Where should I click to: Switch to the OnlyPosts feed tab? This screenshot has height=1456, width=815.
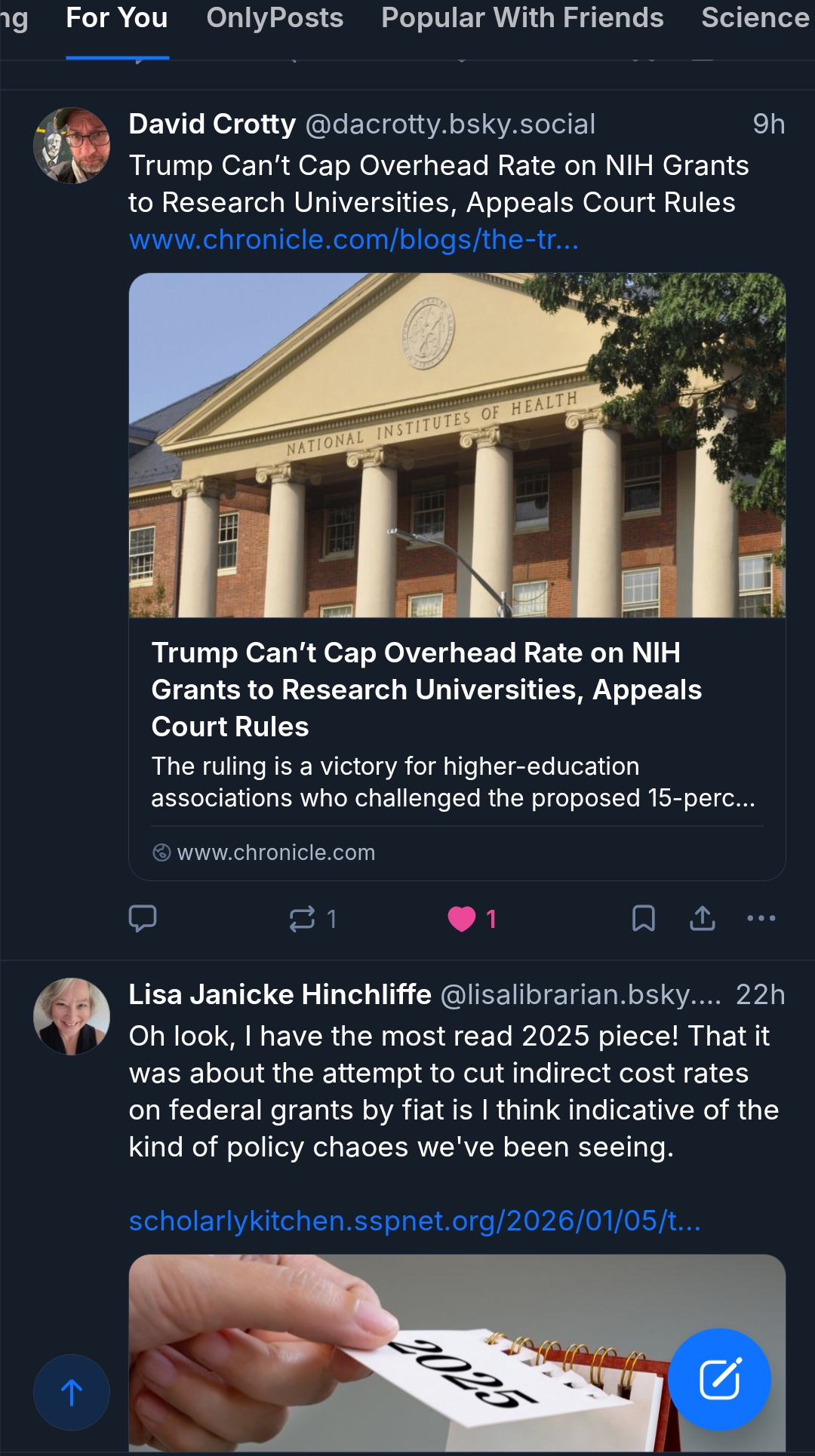(x=275, y=18)
